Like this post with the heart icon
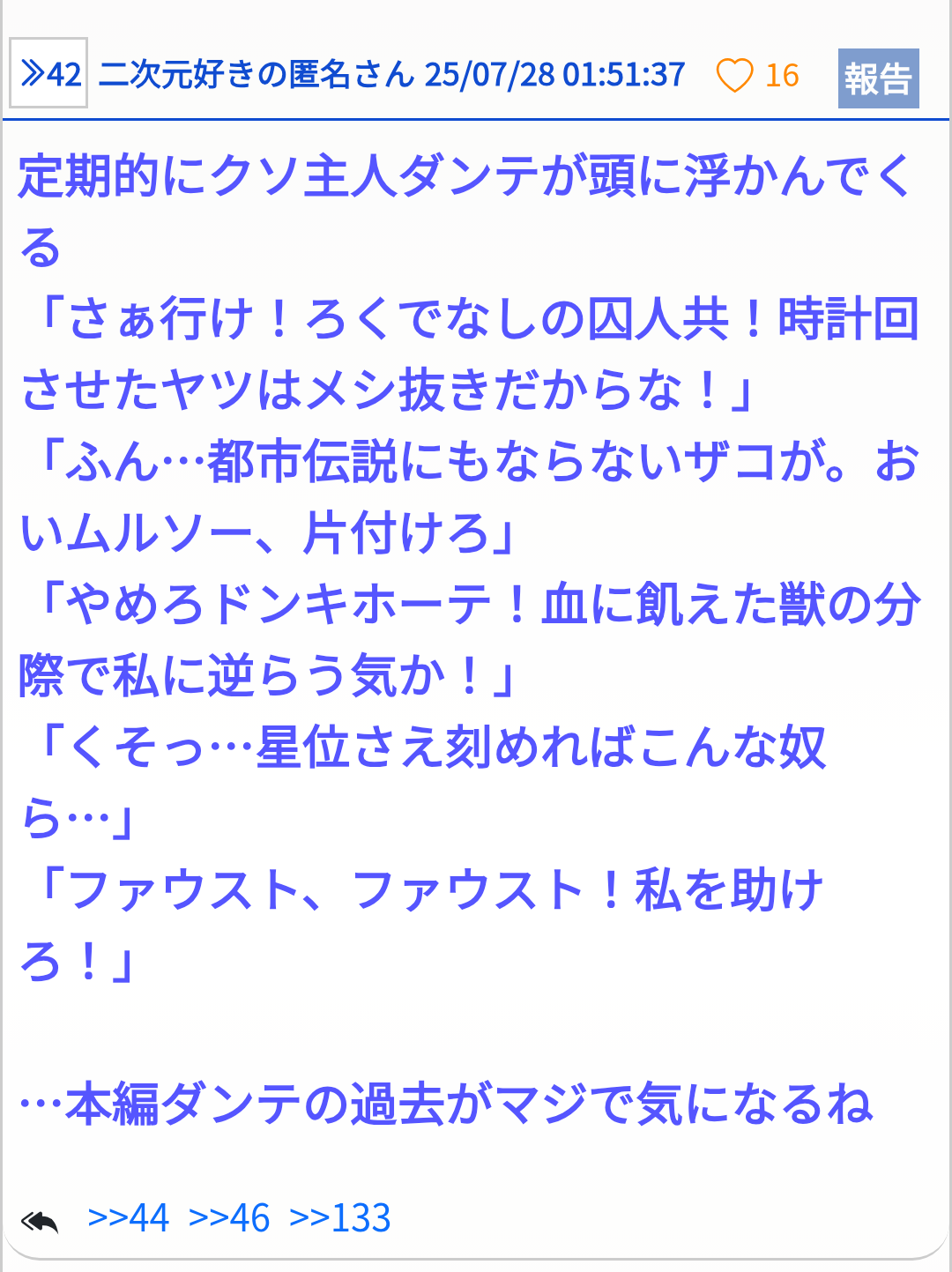Screen dimensions: 952x1272 click(734, 76)
